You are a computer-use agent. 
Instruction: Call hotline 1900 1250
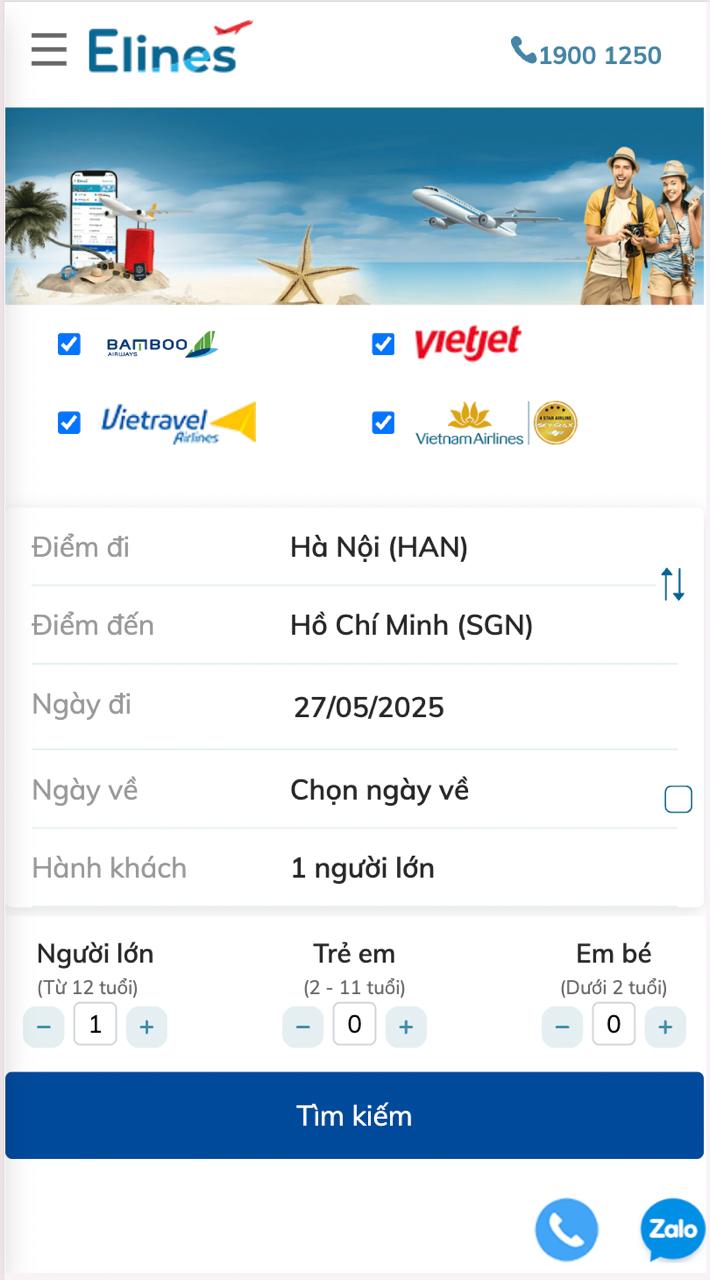pos(587,54)
